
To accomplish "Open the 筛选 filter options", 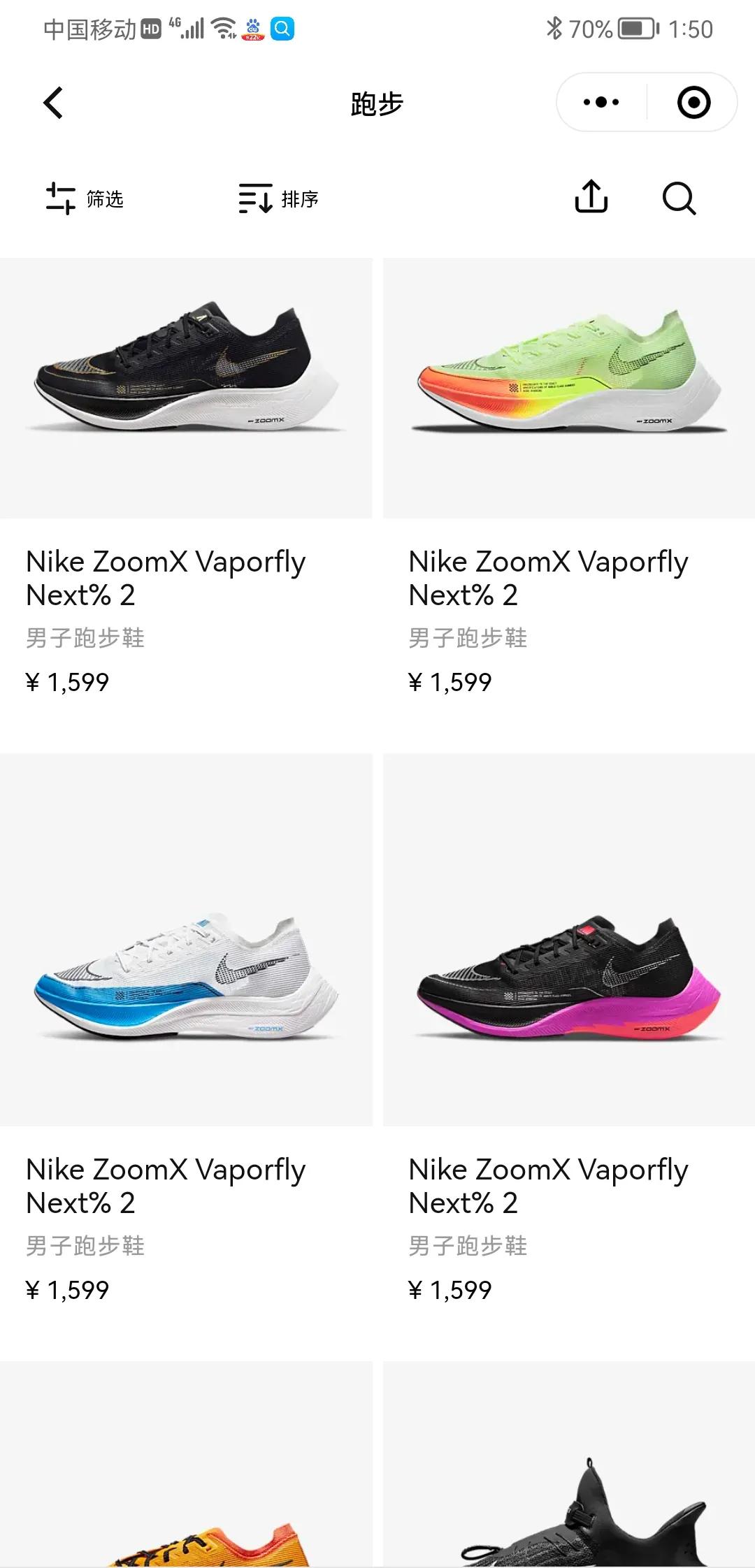I will coord(85,199).
